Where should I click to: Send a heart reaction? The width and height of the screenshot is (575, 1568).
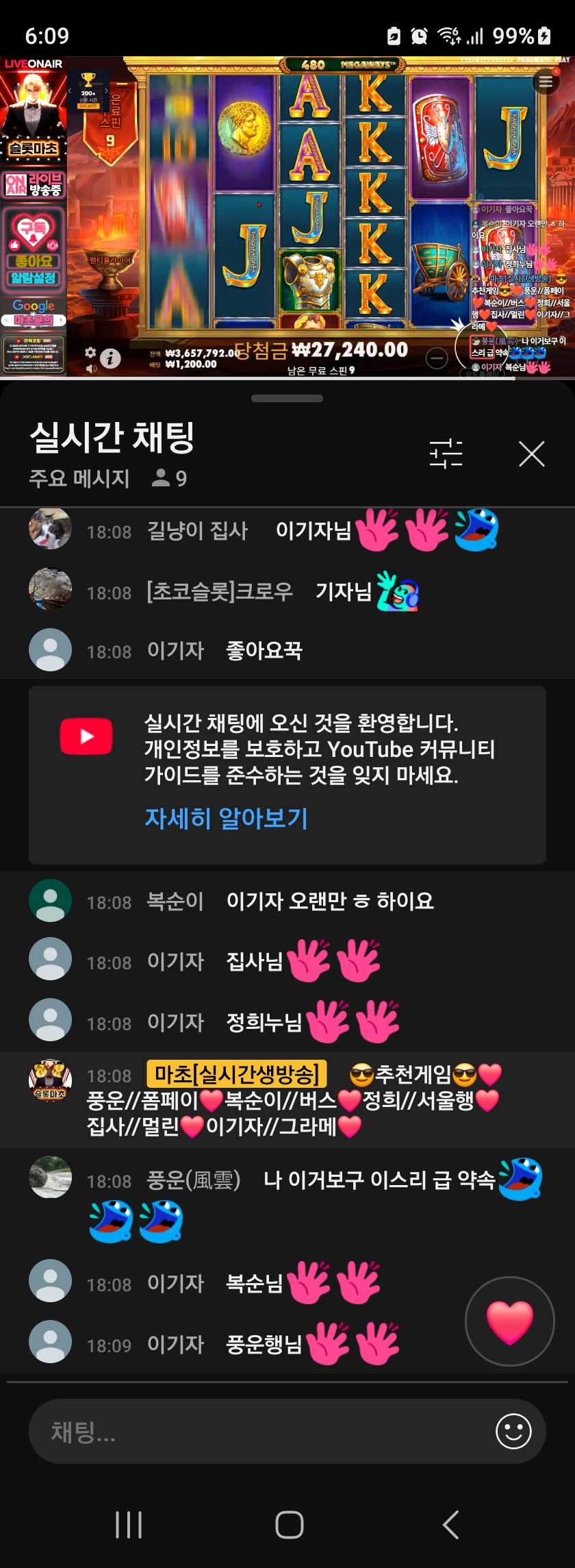pos(509,1321)
